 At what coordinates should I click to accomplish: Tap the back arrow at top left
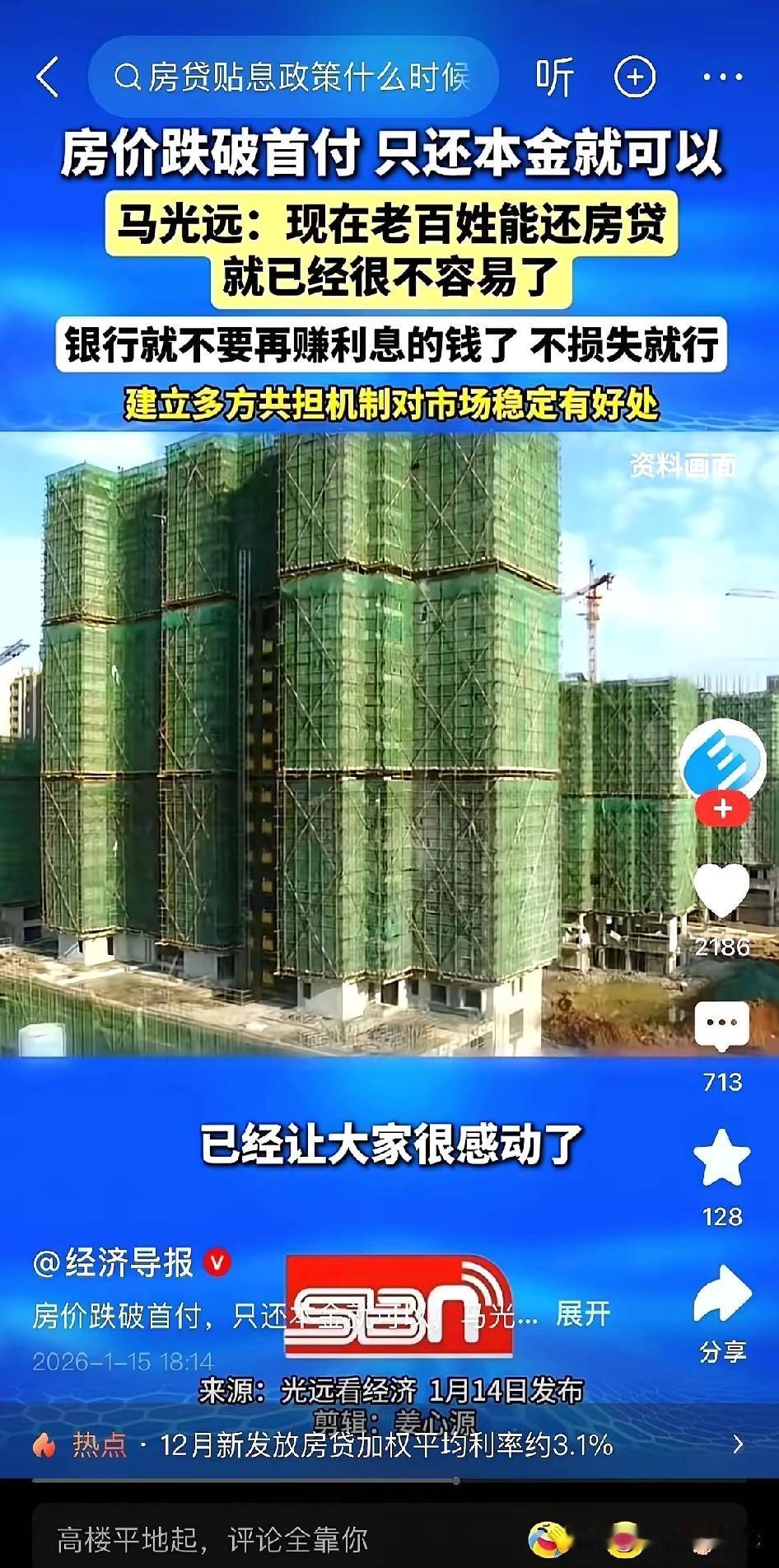coord(47,76)
